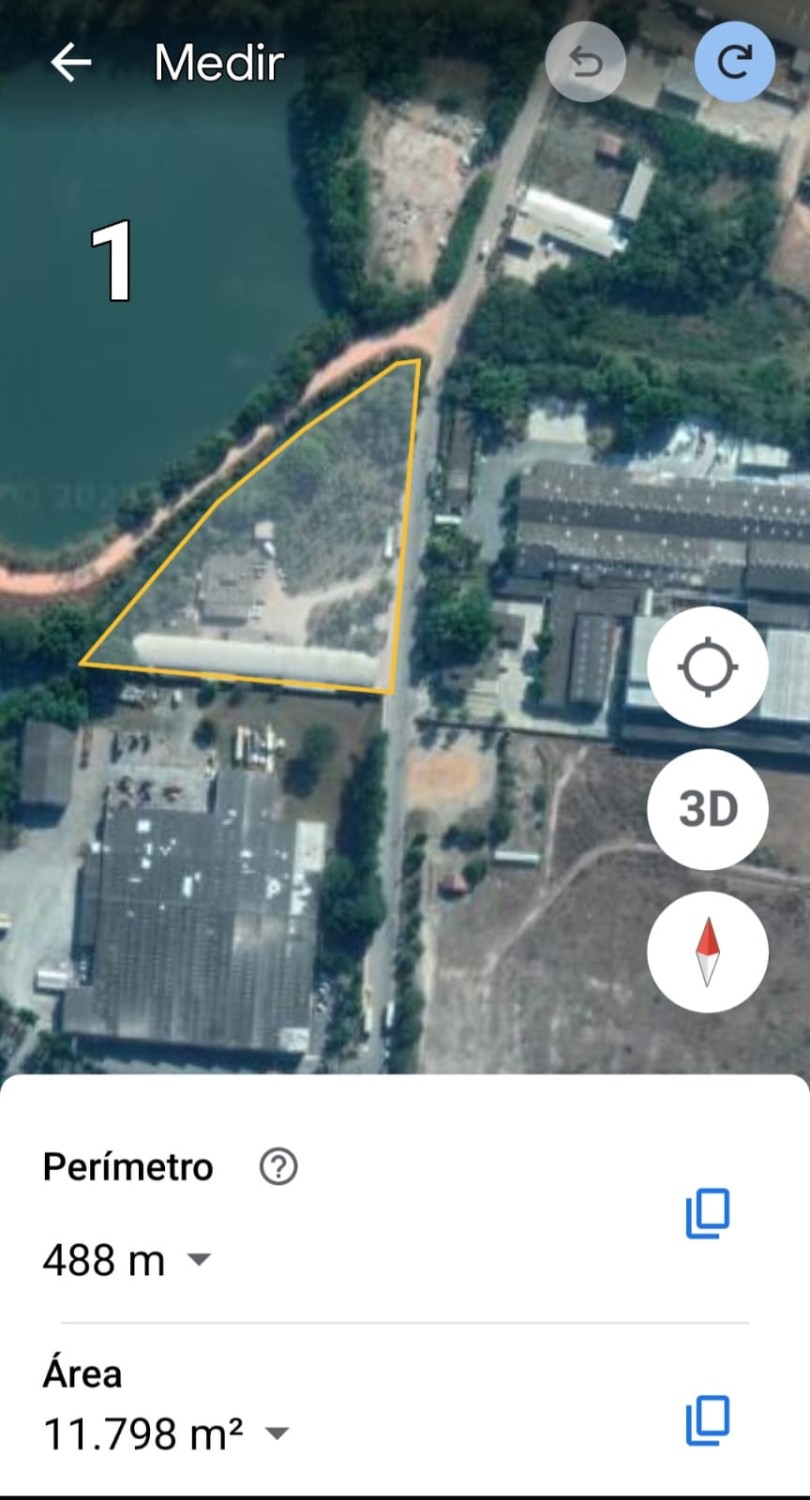Switch the map to 3D view
Screen dimensions: 810x1500
click(x=708, y=809)
